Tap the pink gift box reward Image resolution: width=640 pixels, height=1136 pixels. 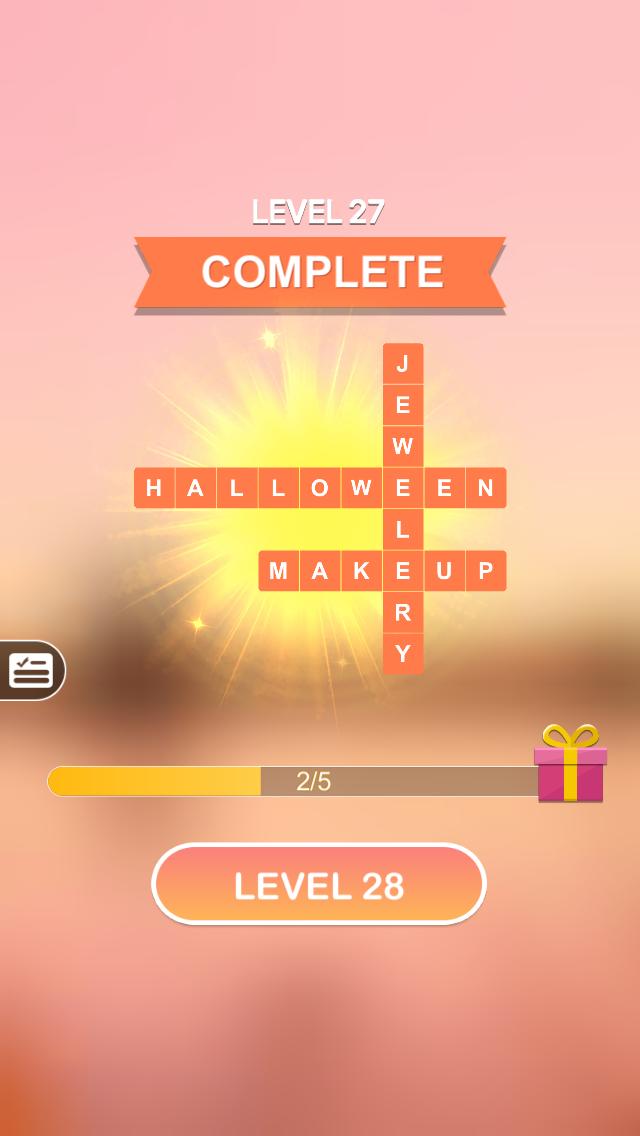(x=570, y=766)
